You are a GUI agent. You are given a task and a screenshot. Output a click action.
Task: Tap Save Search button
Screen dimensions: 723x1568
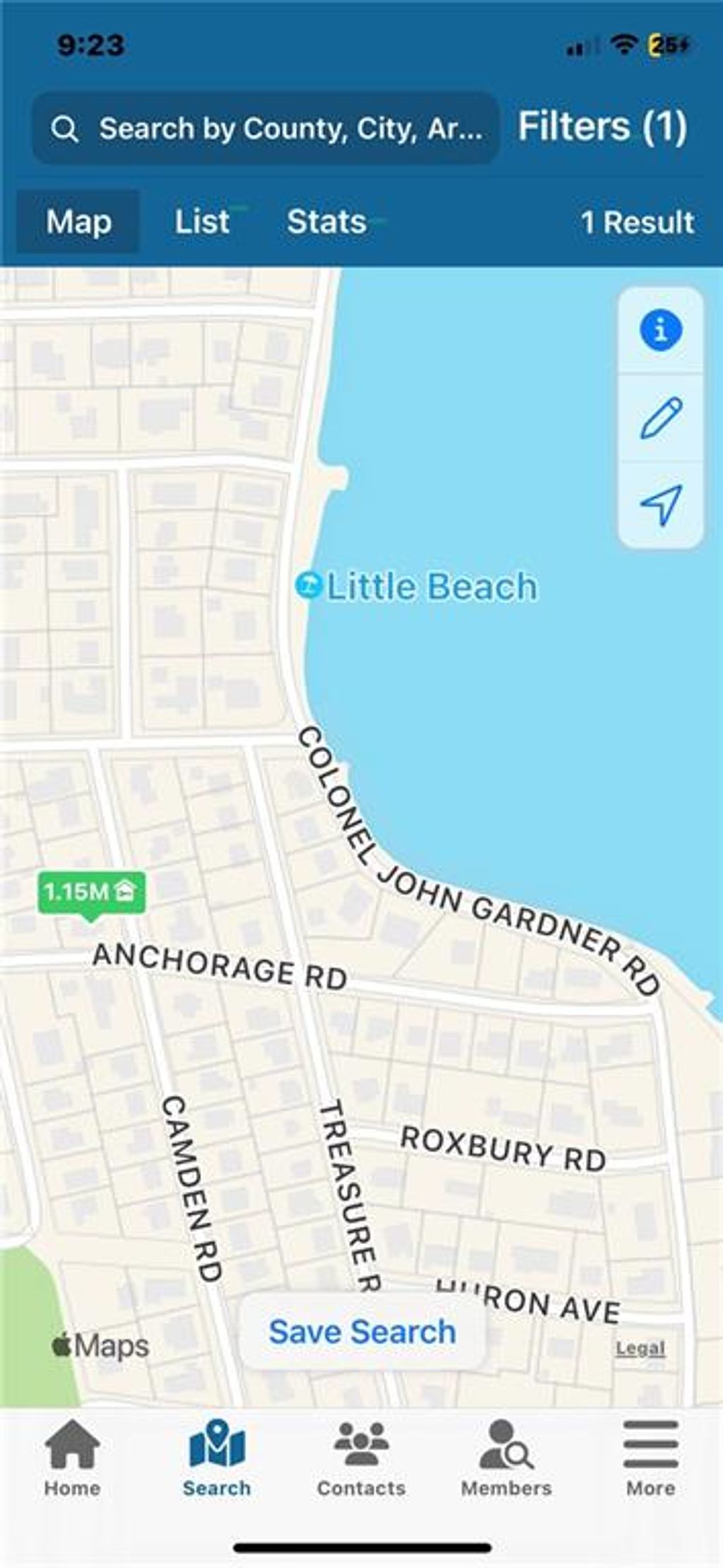pos(362,1332)
